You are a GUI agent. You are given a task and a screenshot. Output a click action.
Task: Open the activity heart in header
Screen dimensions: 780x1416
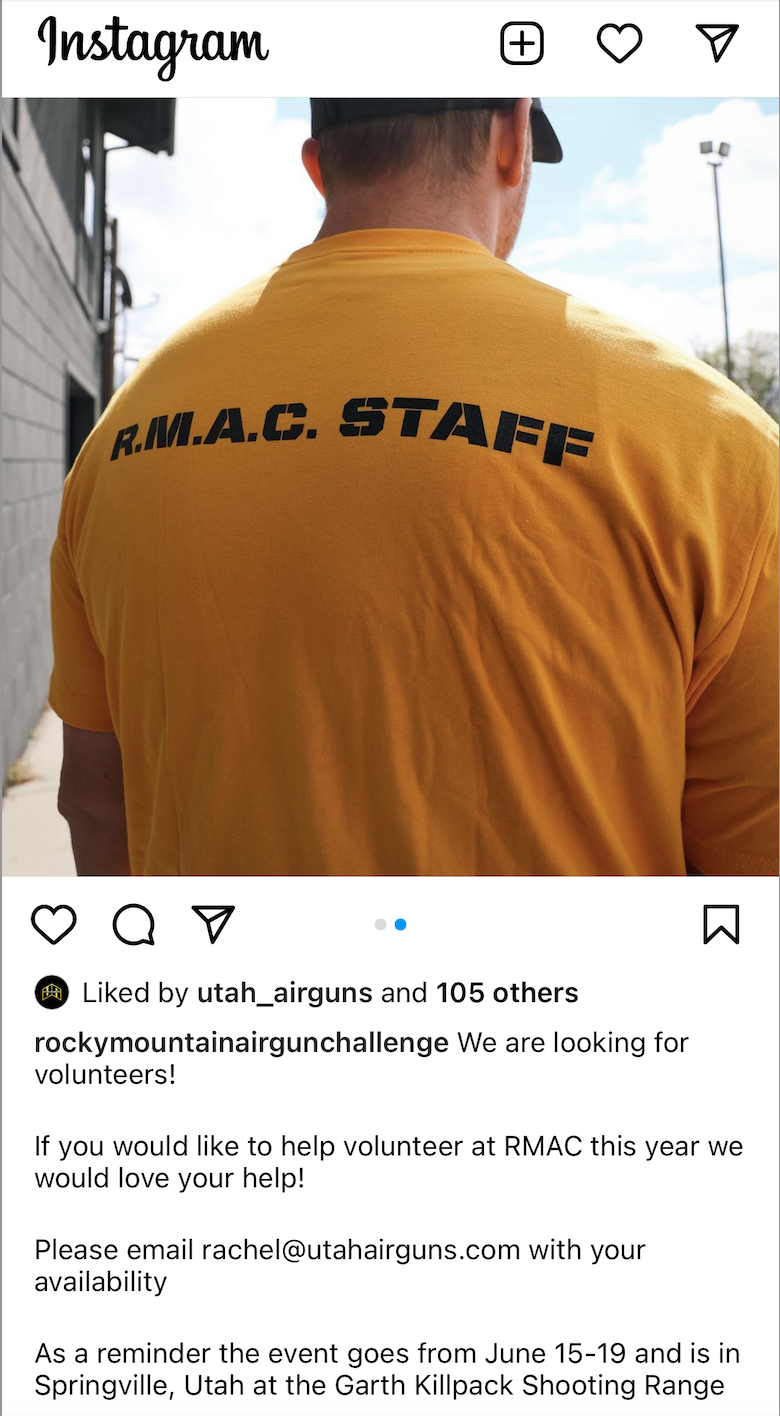pos(619,44)
